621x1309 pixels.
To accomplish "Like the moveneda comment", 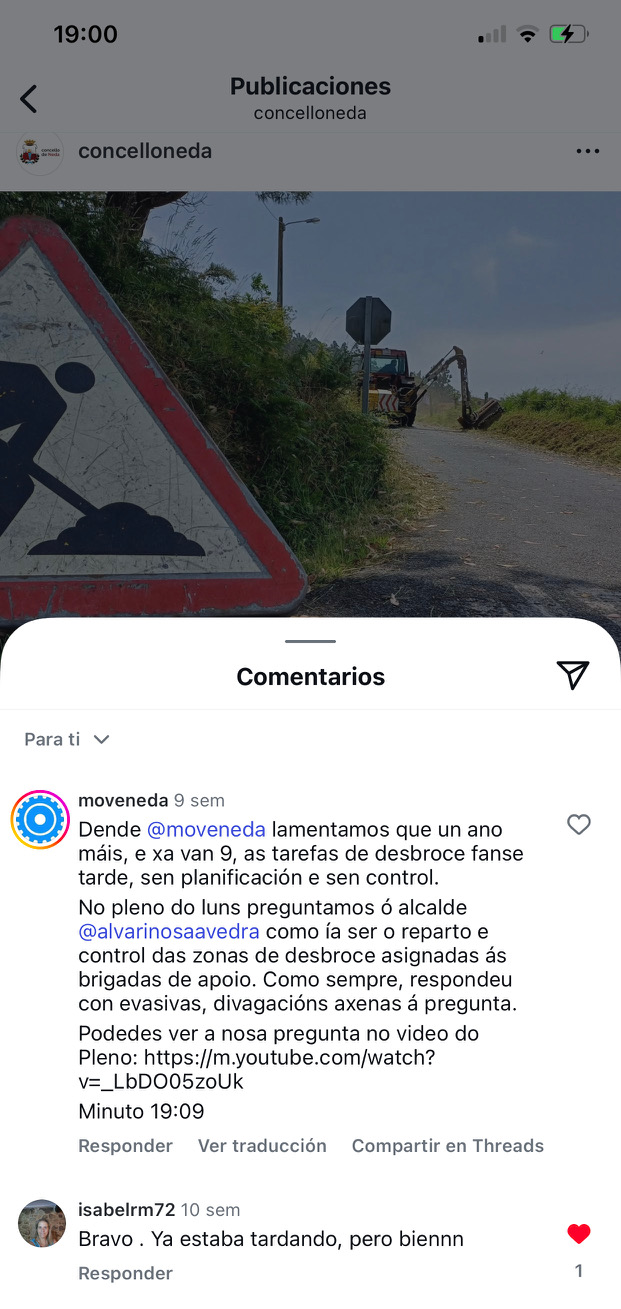I will pyautogui.click(x=578, y=824).
